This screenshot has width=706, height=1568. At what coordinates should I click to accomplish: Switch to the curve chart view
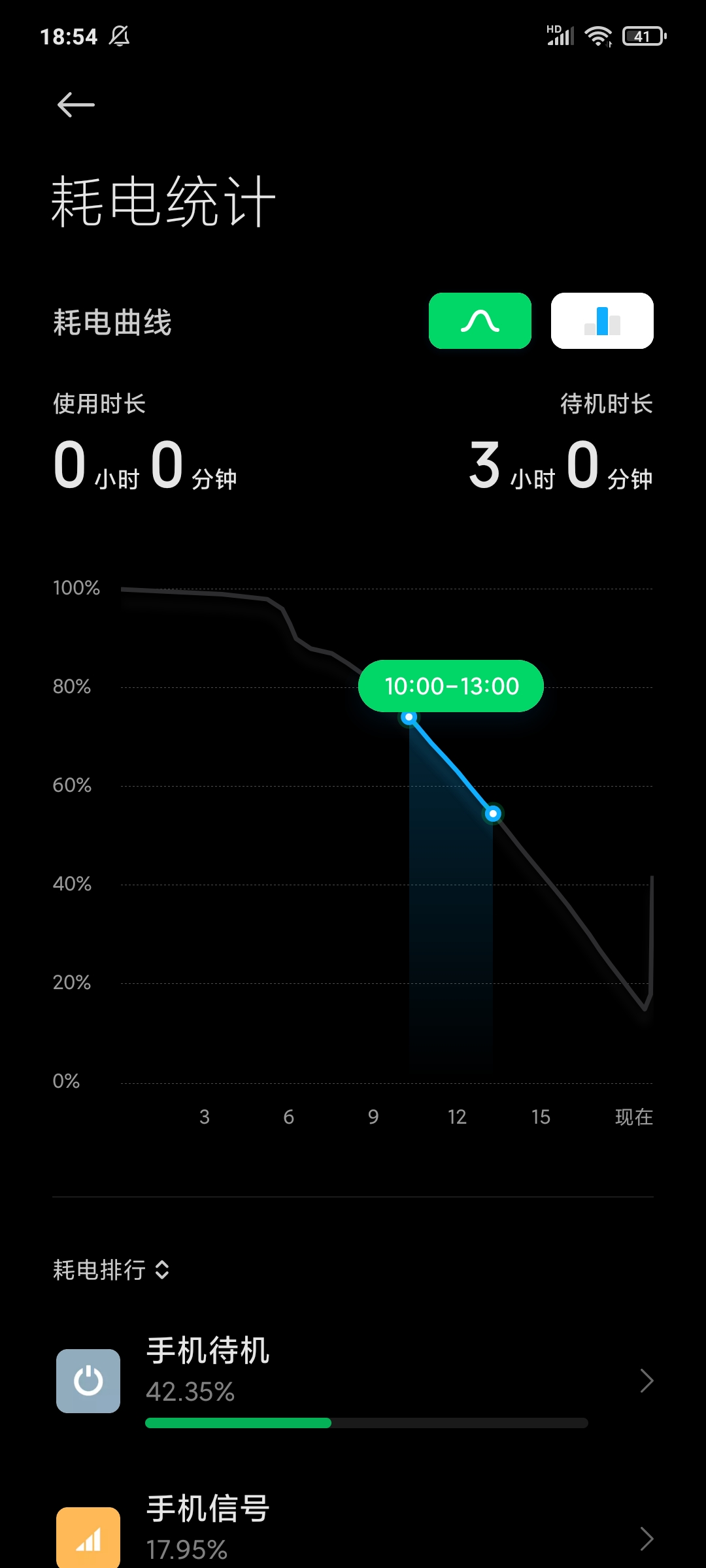tap(480, 321)
